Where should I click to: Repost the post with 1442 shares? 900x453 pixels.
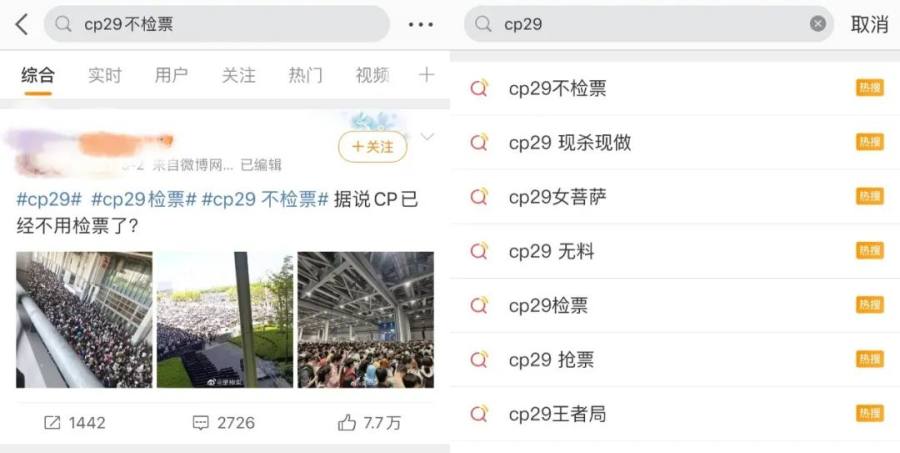[74, 423]
